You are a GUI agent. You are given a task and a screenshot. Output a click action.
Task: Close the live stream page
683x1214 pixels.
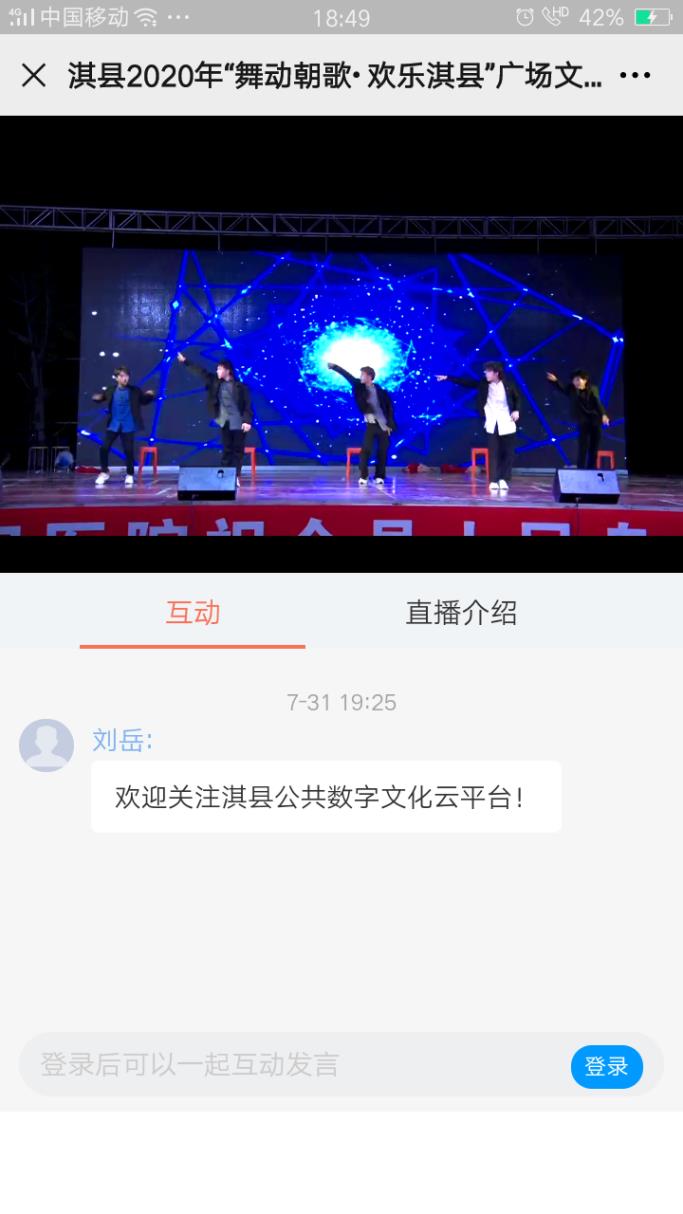34,75
